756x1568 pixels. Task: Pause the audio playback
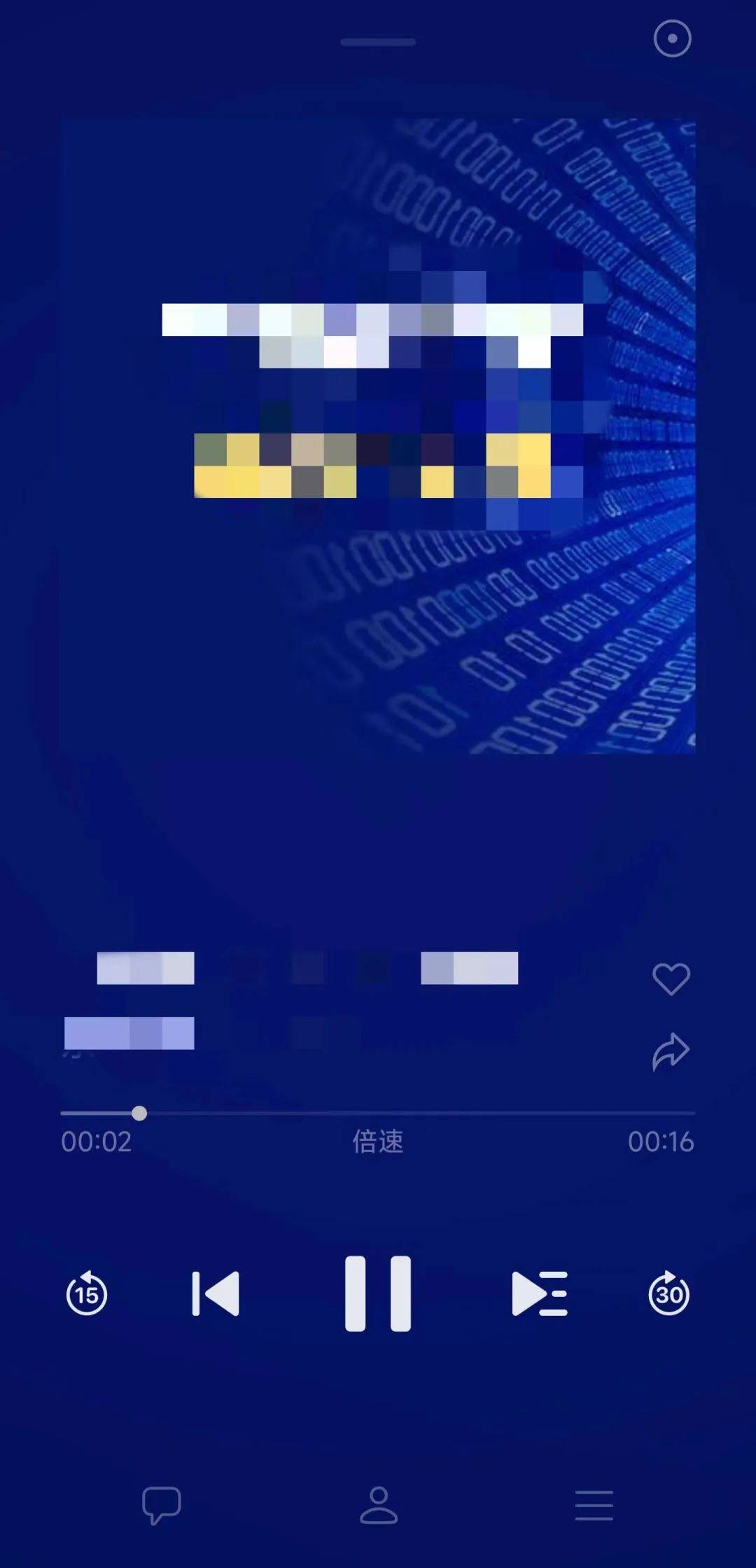(x=377, y=1293)
